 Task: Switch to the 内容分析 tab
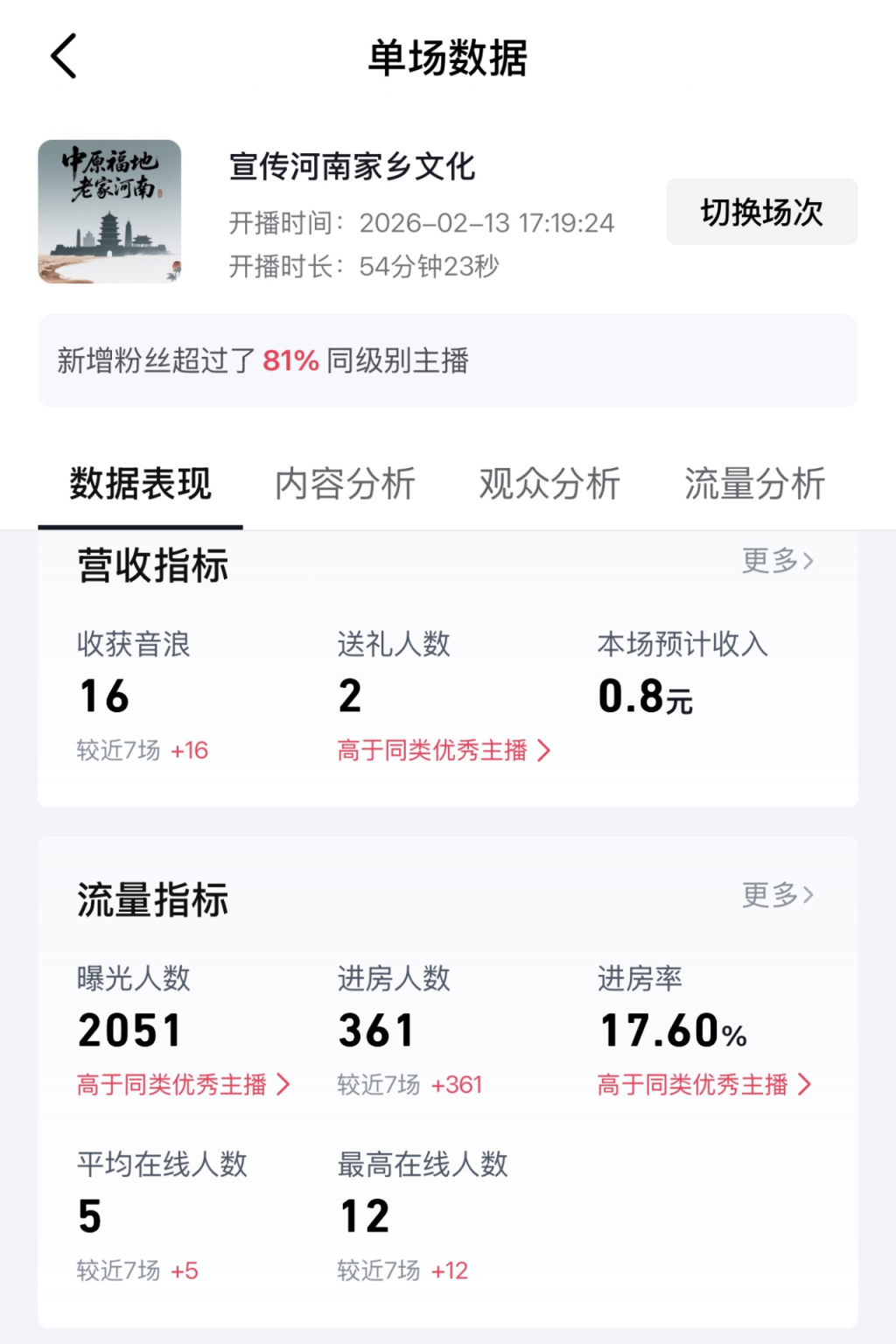(x=345, y=484)
